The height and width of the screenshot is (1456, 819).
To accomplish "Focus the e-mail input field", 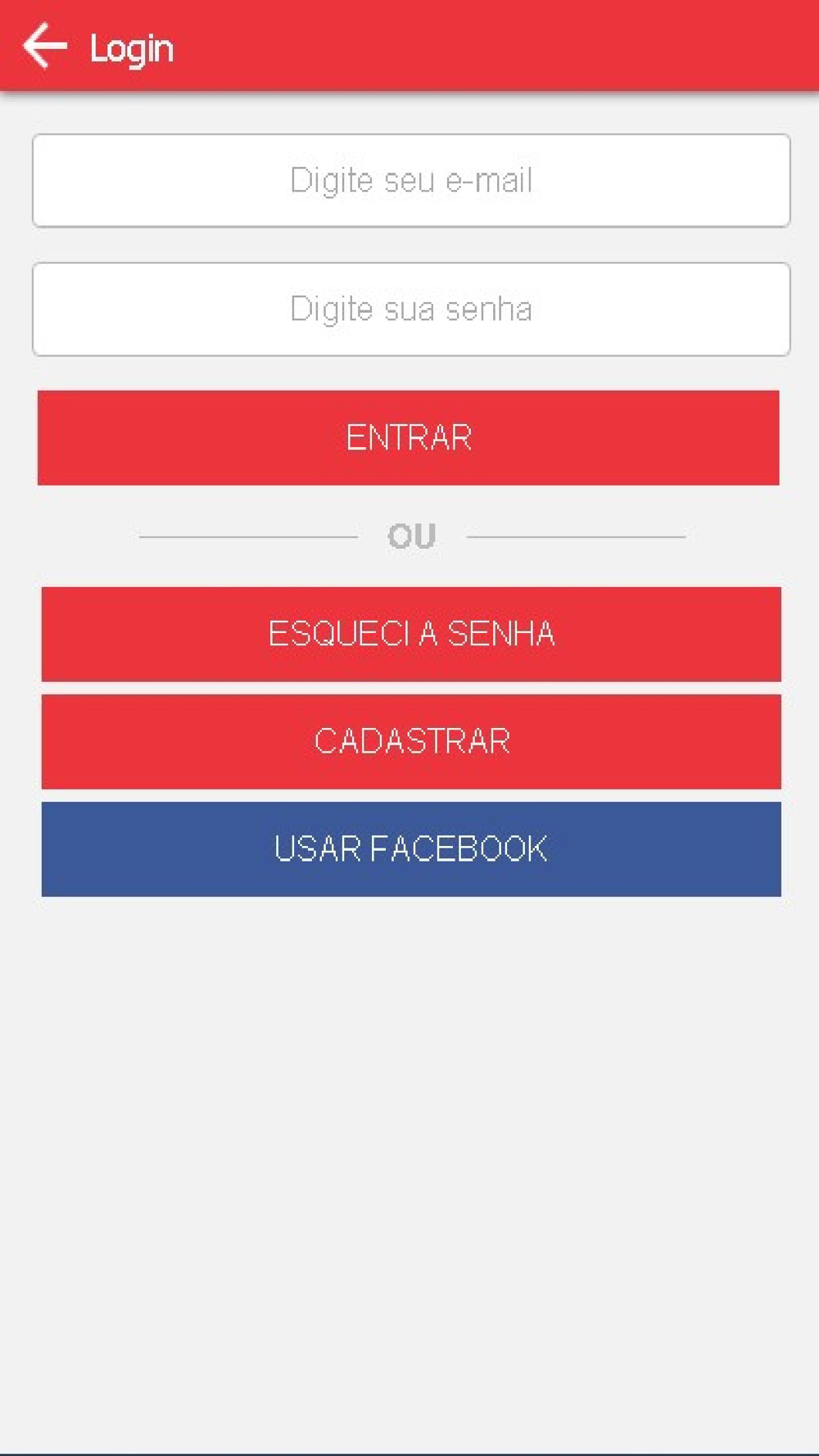I will tap(411, 180).
